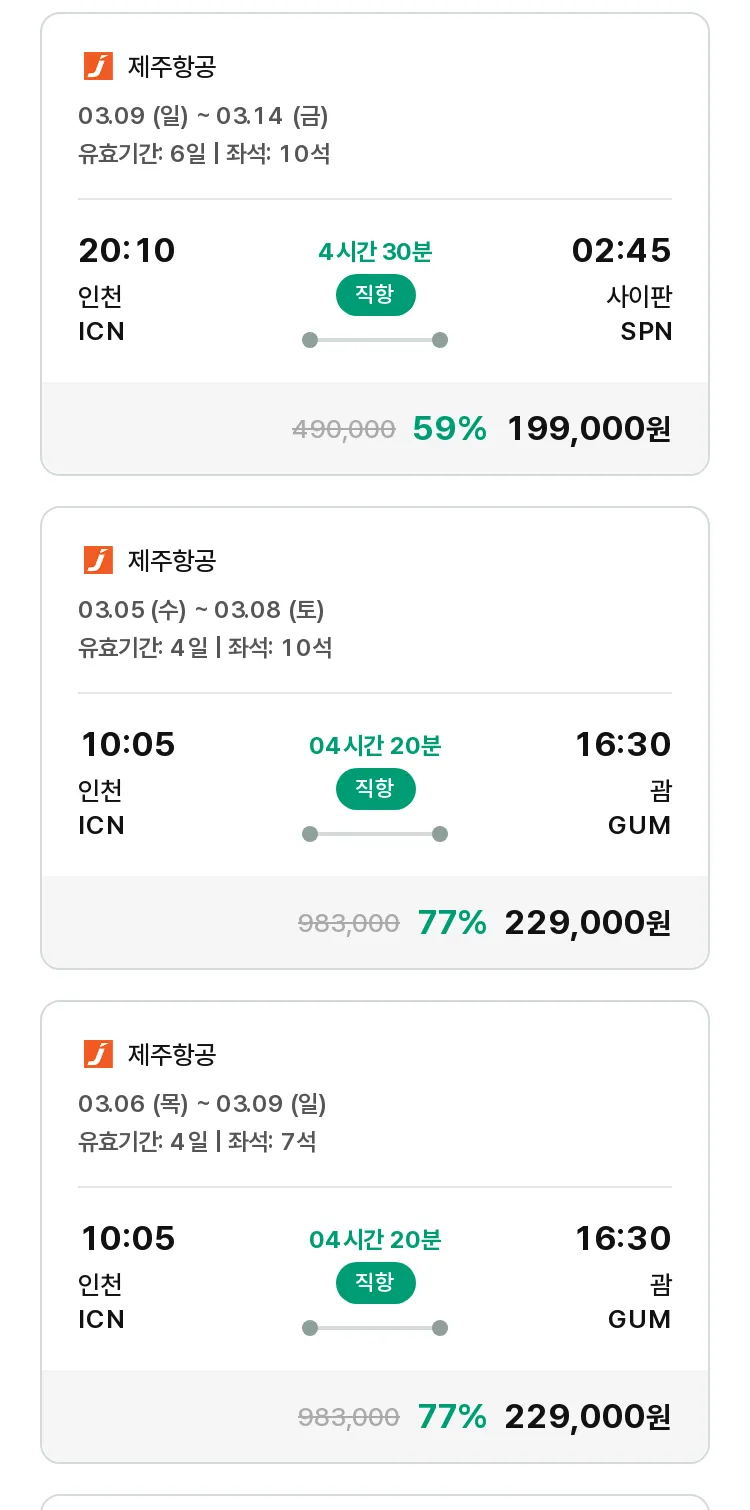Open the Incheon to Saipan 199,000원 flight card
The width and height of the screenshot is (750, 1510).
click(x=375, y=244)
